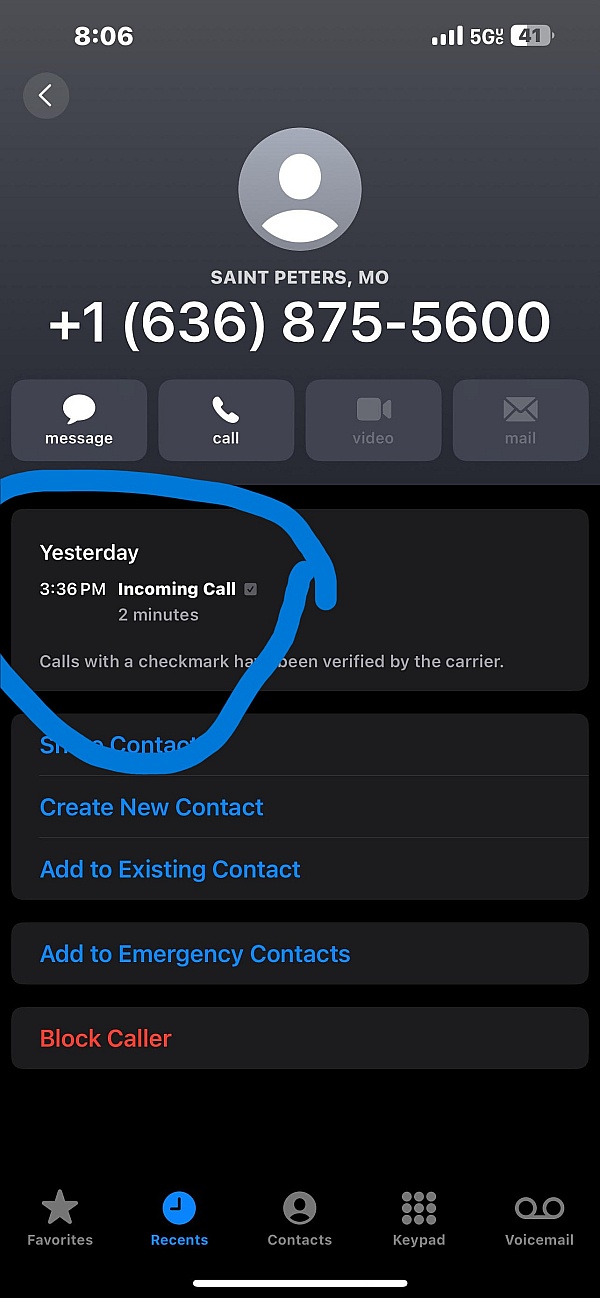The image size is (600, 1298).
Task: Open the Recents tab
Action: tap(179, 1218)
